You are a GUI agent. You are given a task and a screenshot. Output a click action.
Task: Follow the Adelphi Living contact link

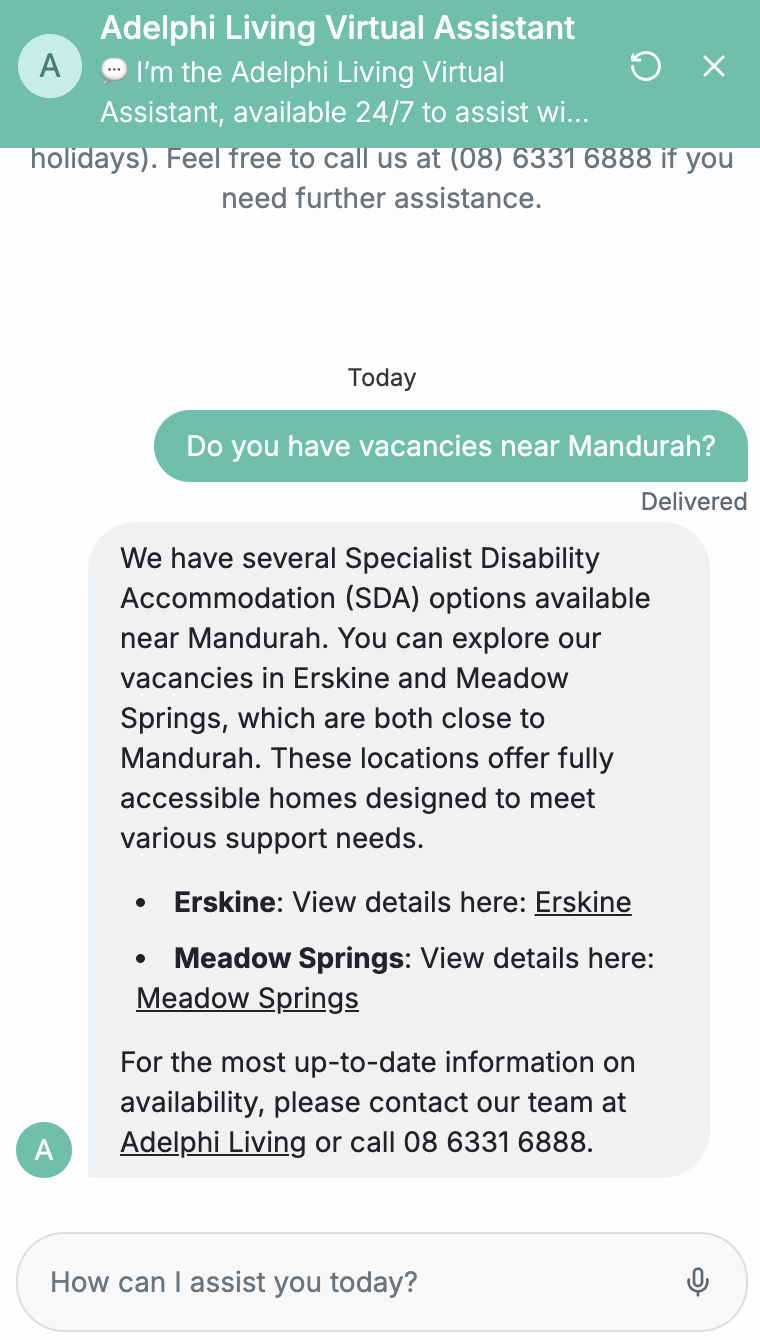pyautogui.click(x=213, y=1142)
